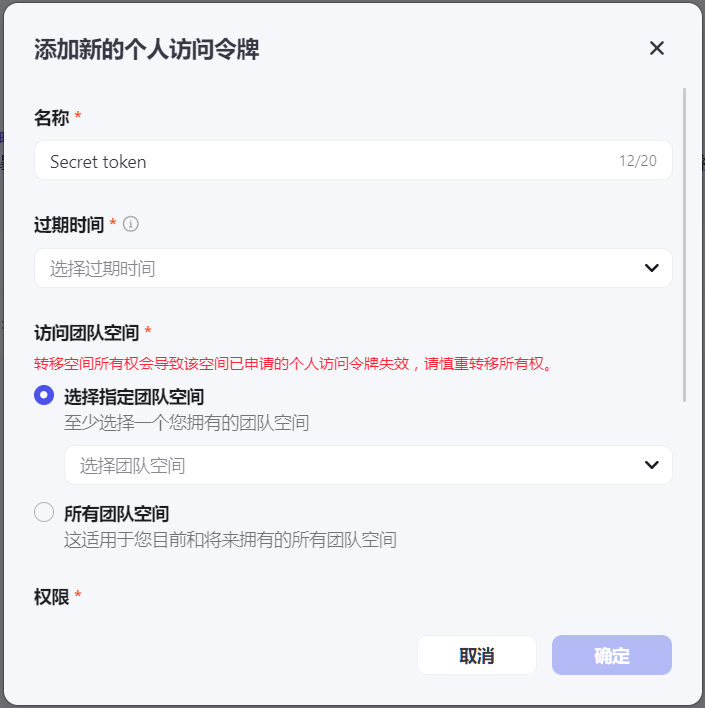Close the 添加新的个人访问令牌 dialog

click(657, 48)
